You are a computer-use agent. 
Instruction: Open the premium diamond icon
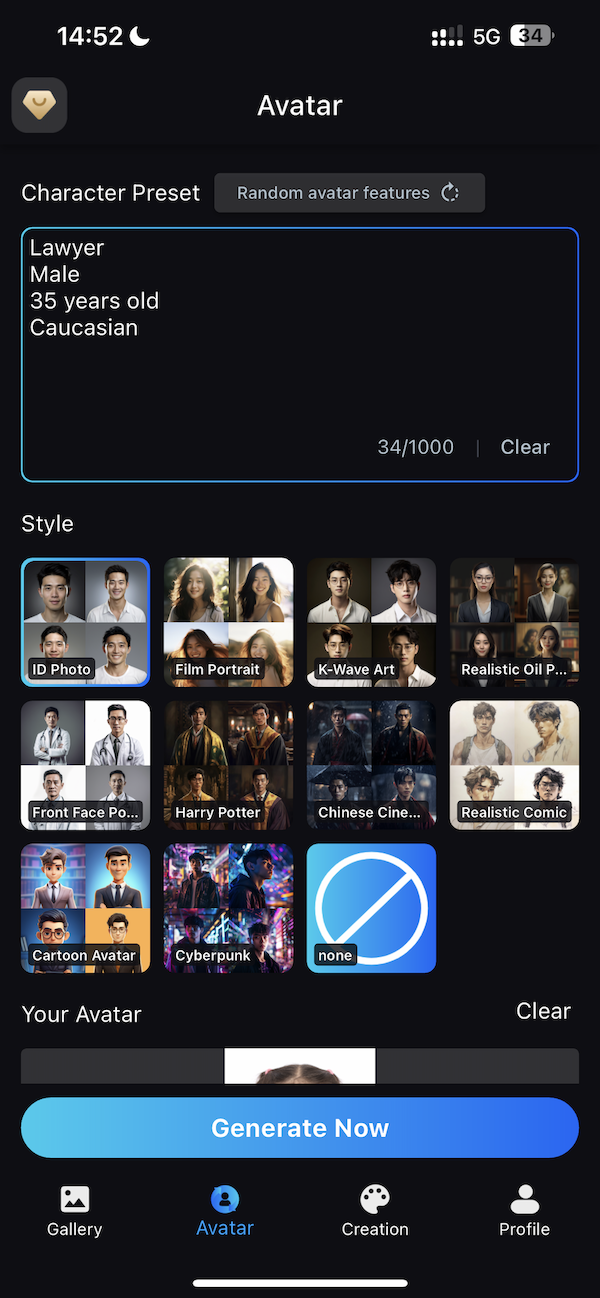tap(39, 105)
